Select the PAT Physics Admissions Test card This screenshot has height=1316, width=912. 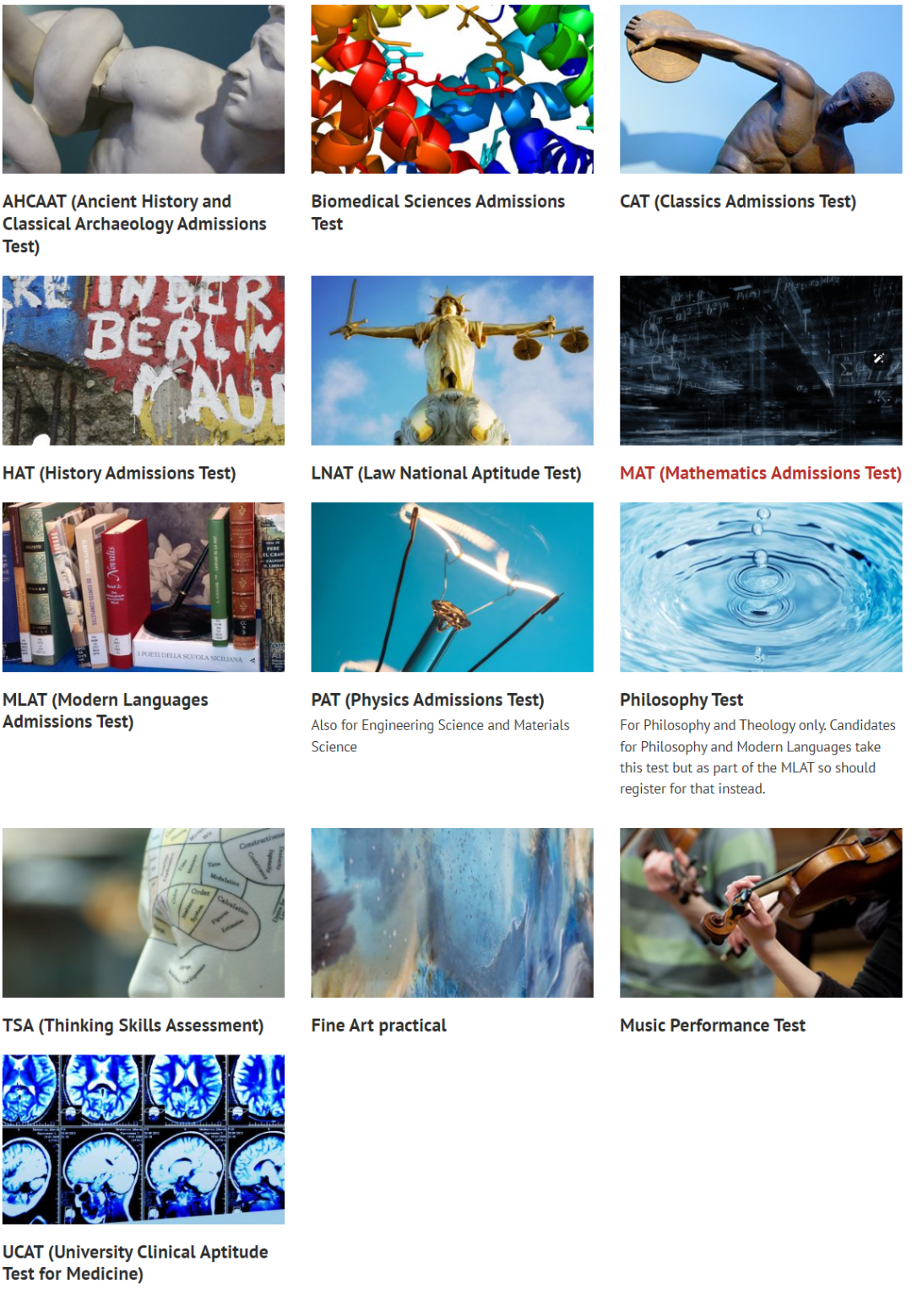click(x=427, y=700)
